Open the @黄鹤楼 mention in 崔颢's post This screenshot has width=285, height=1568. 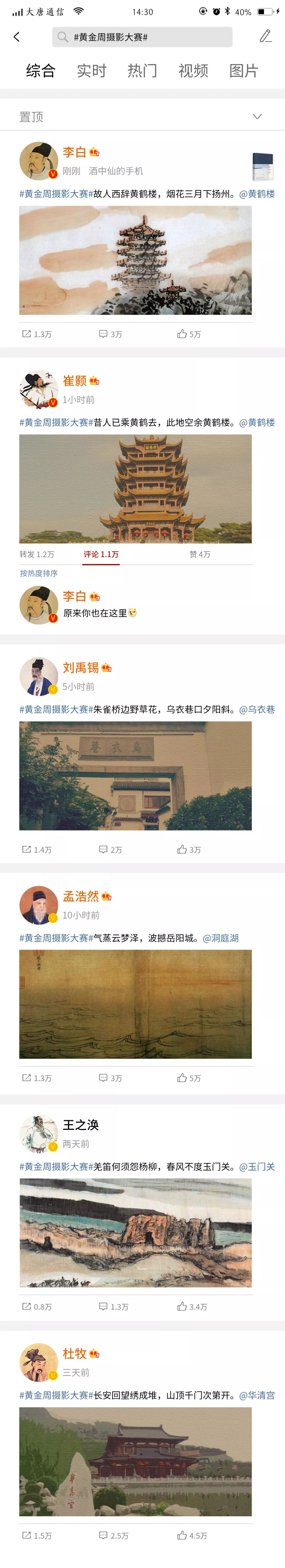coord(256,422)
